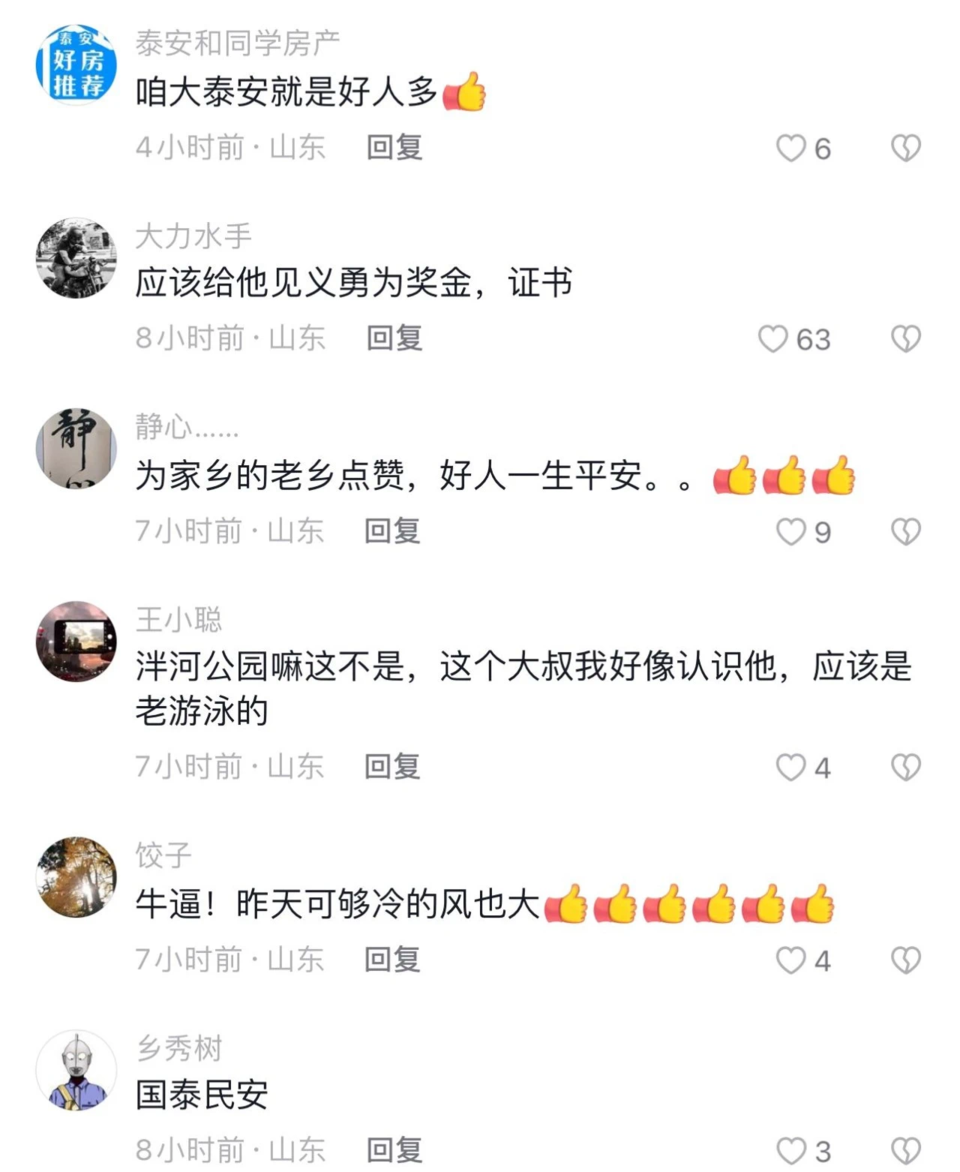Like the comment by 泰安和同学房产
Image resolution: width=960 pixels, height=1172 pixels.
click(791, 149)
